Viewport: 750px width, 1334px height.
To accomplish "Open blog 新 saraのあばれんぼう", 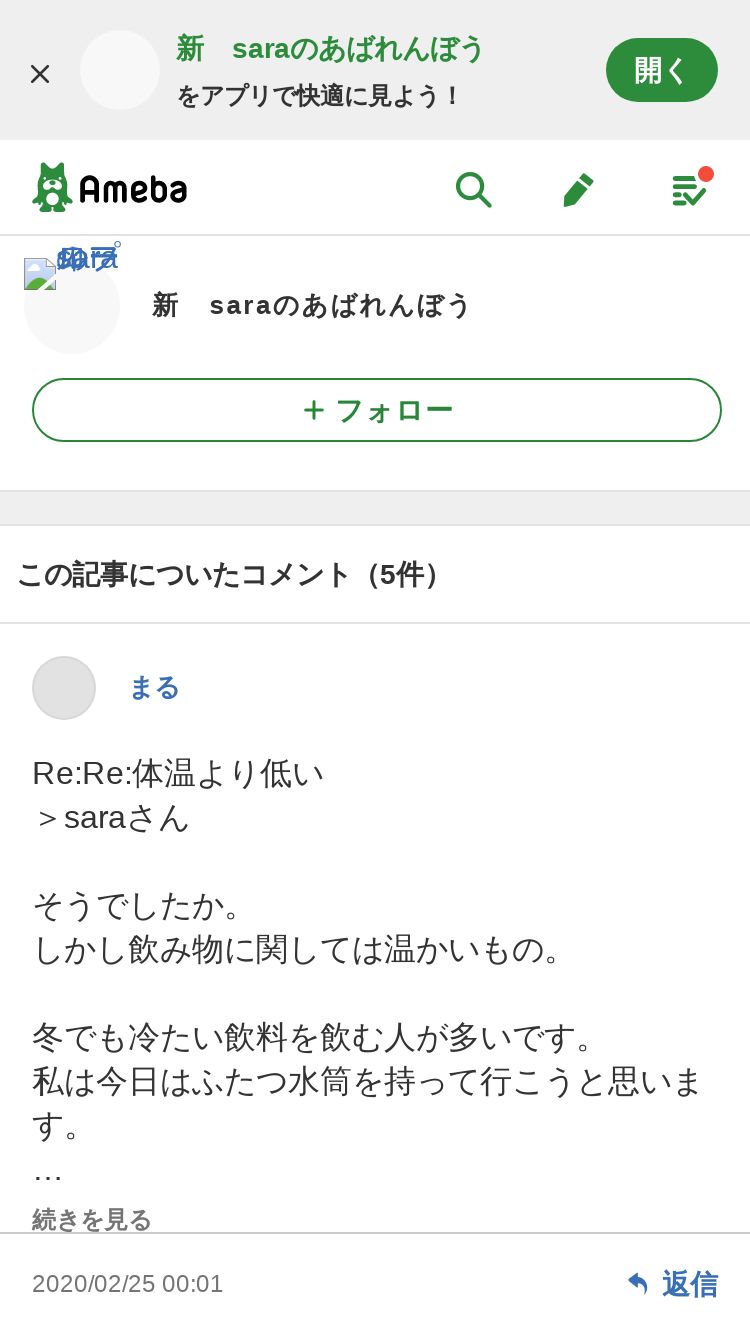I will coord(311,305).
